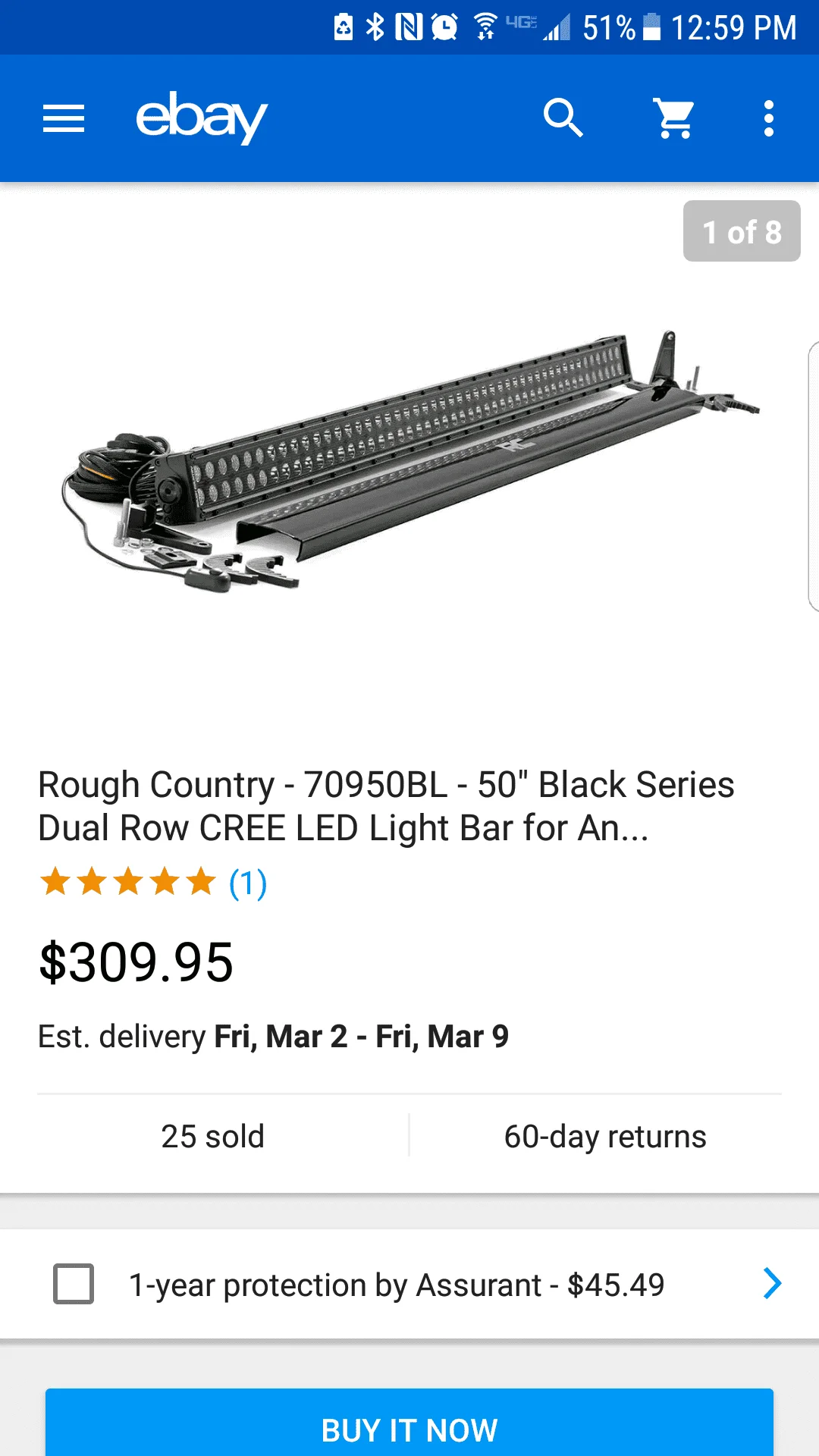Expand Assurant protection plan details chevron
The width and height of the screenshot is (819, 1456).
click(x=772, y=1284)
